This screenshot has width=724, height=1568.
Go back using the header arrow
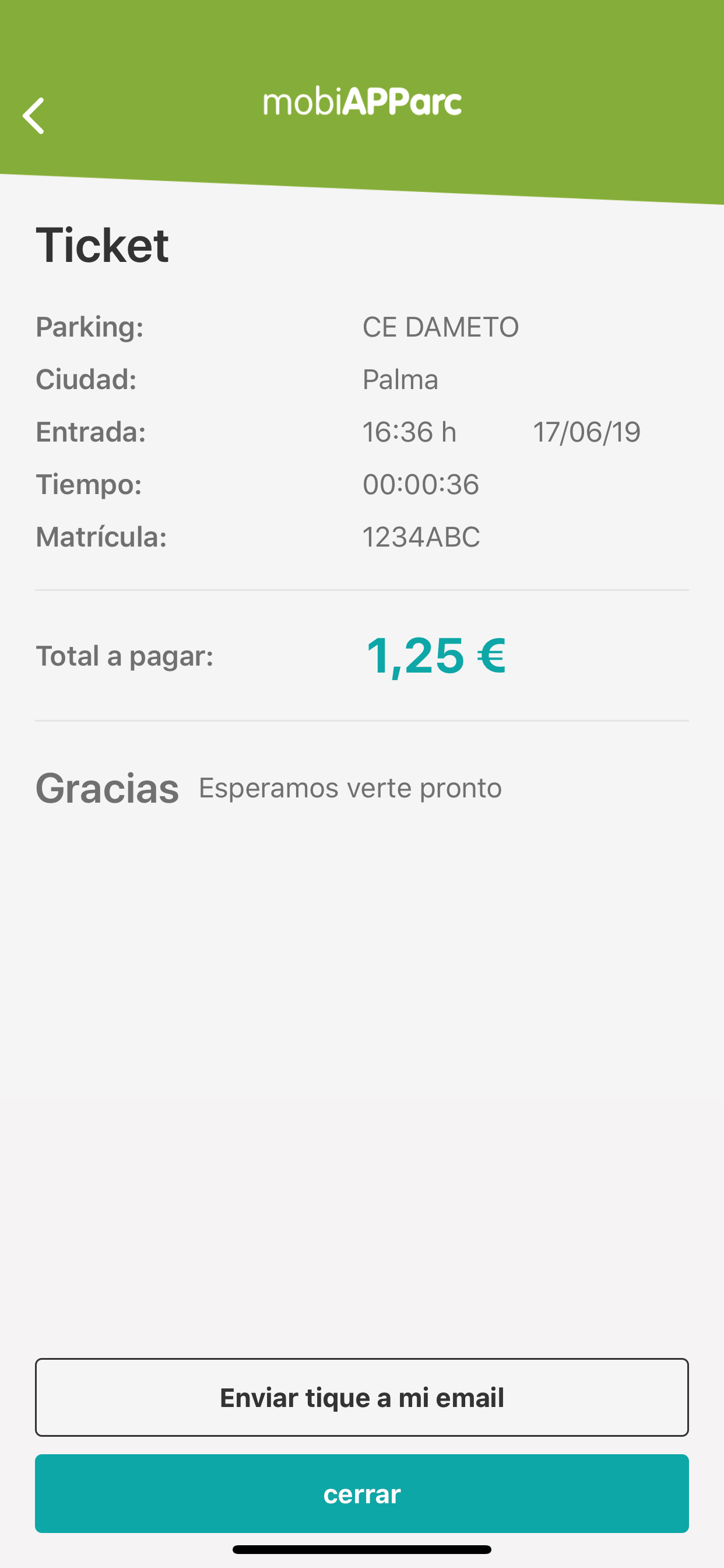tap(33, 116)
